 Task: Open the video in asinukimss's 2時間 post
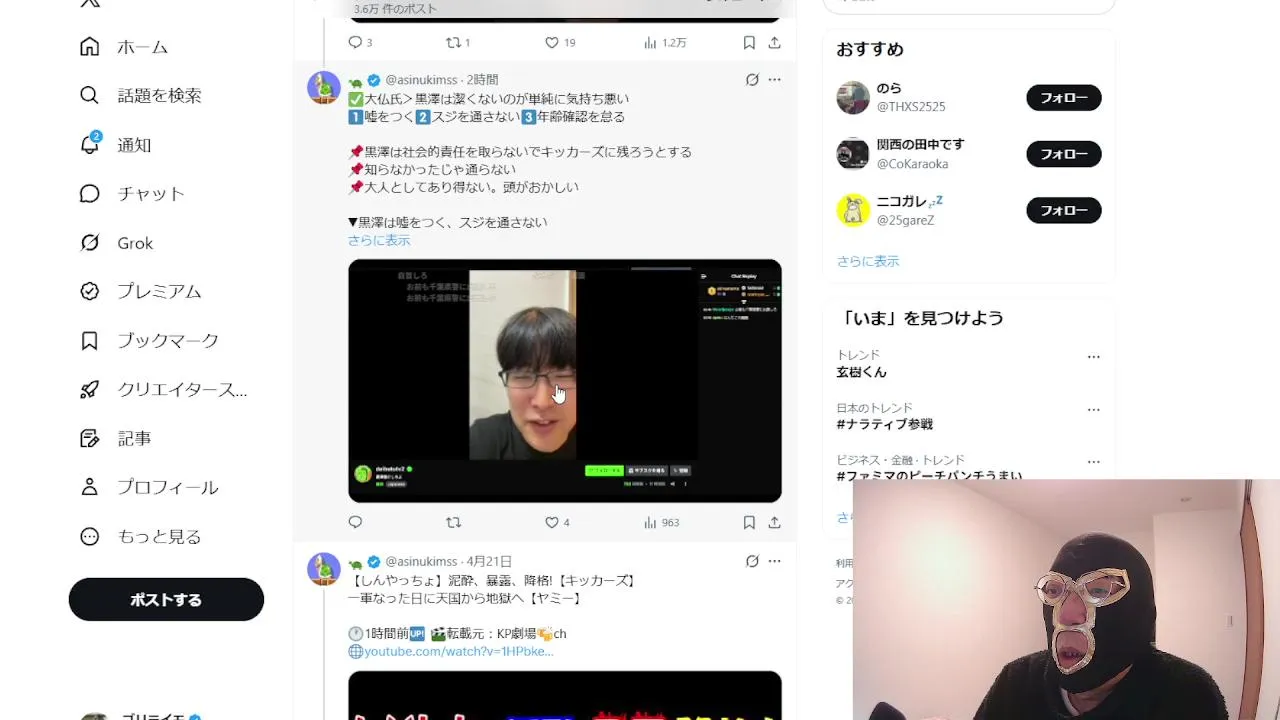click(x=564, y=380)
